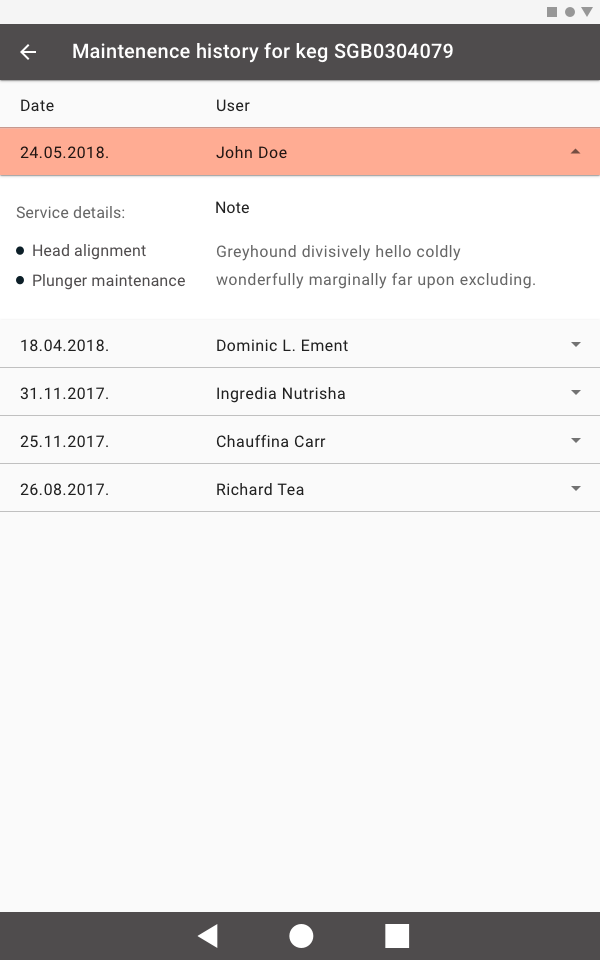Expand the Richard Tea entry
Screen dimensions: 600x960
pos(575,489)
